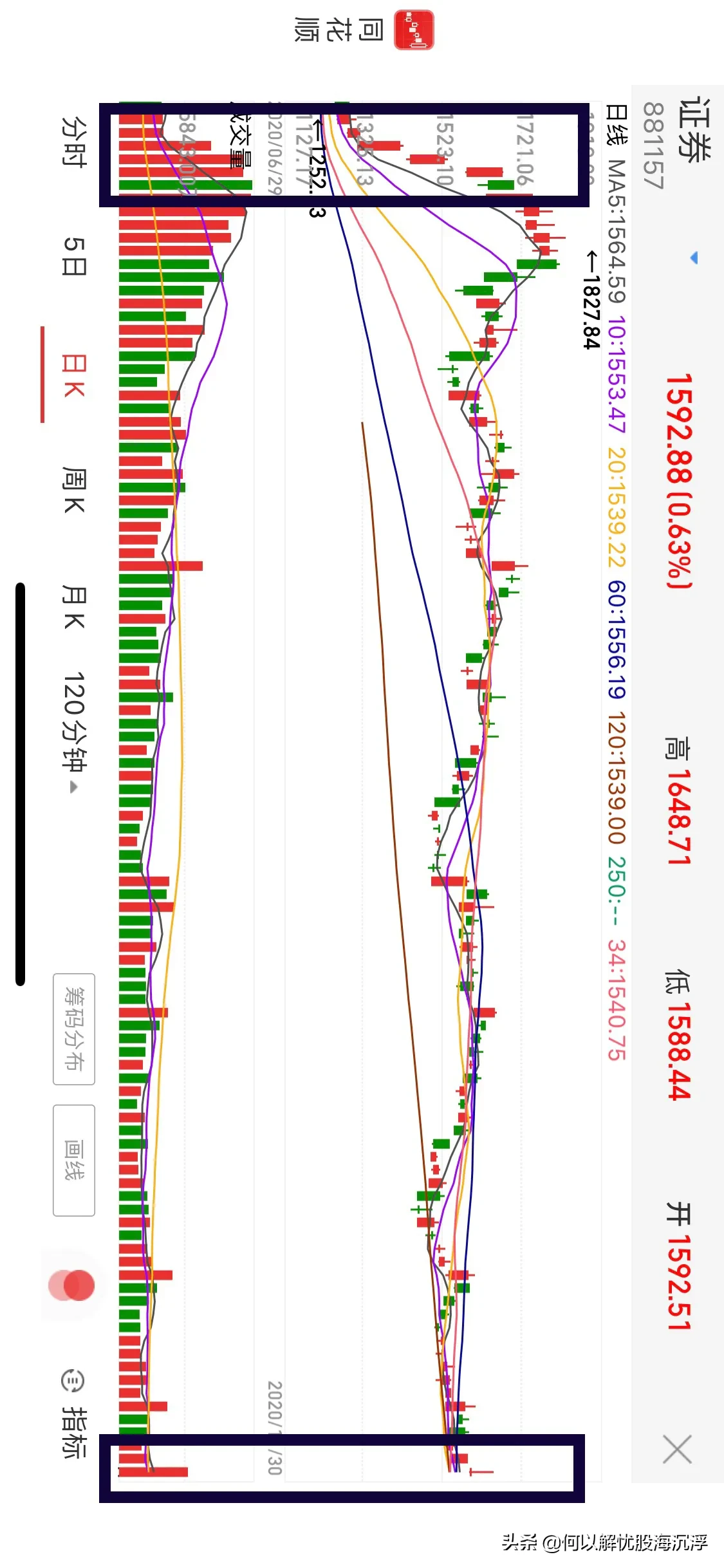This screenshot has width=724, height=1568.
Task: Tap the 画线 drawing button
Action: point(73,1160)
